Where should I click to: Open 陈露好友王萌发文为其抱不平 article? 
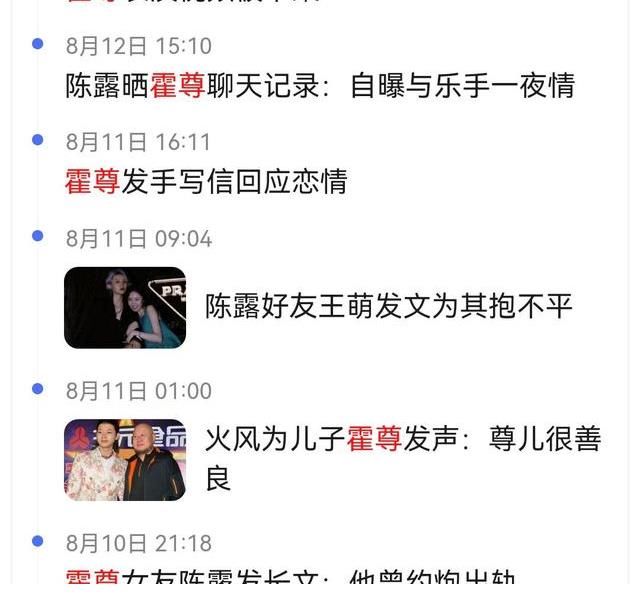pyautogui.click(x=388, y=306)
